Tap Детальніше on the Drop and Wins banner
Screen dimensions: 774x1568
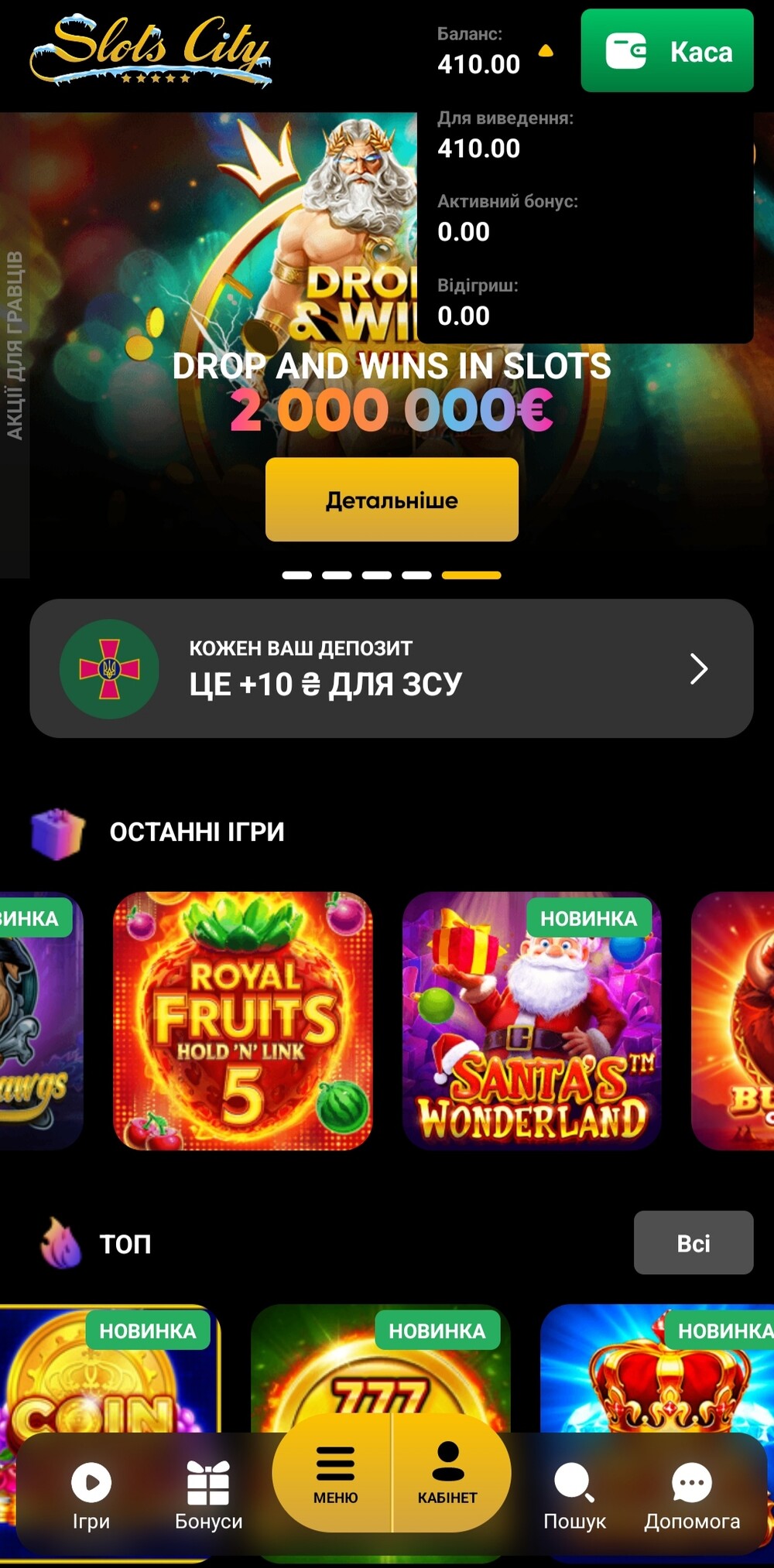coord(392,500)
